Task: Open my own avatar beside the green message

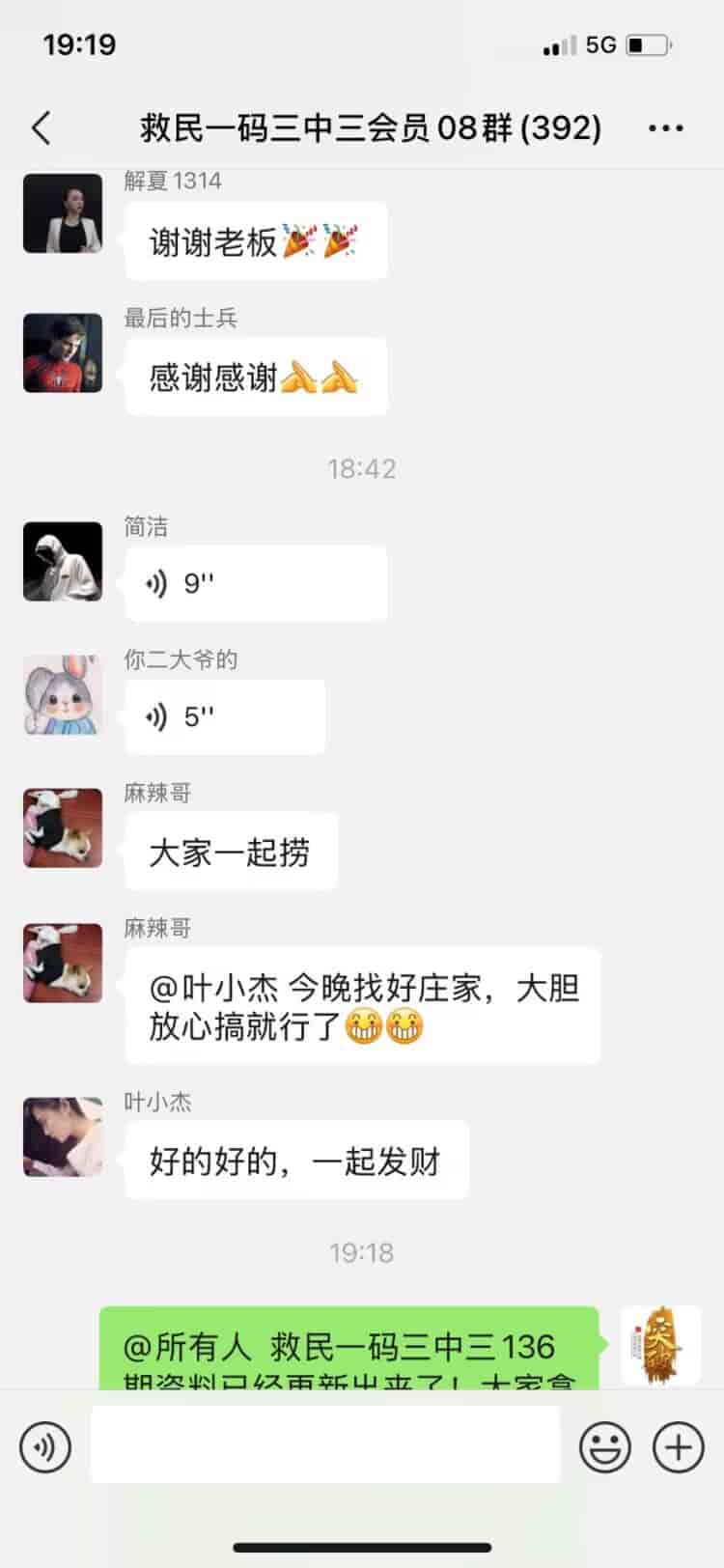Action: 660,1345
